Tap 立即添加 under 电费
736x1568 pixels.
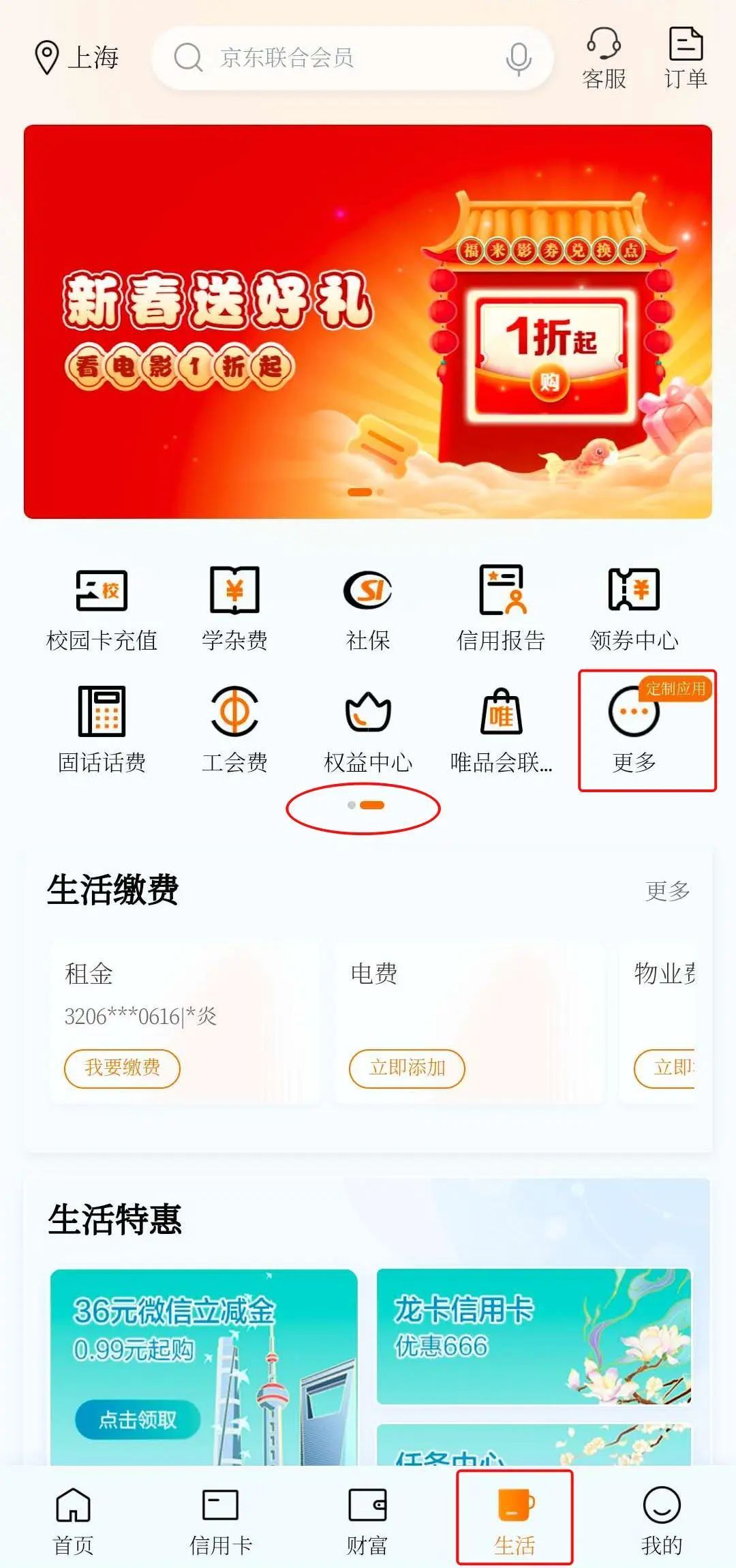[407, 1068]
